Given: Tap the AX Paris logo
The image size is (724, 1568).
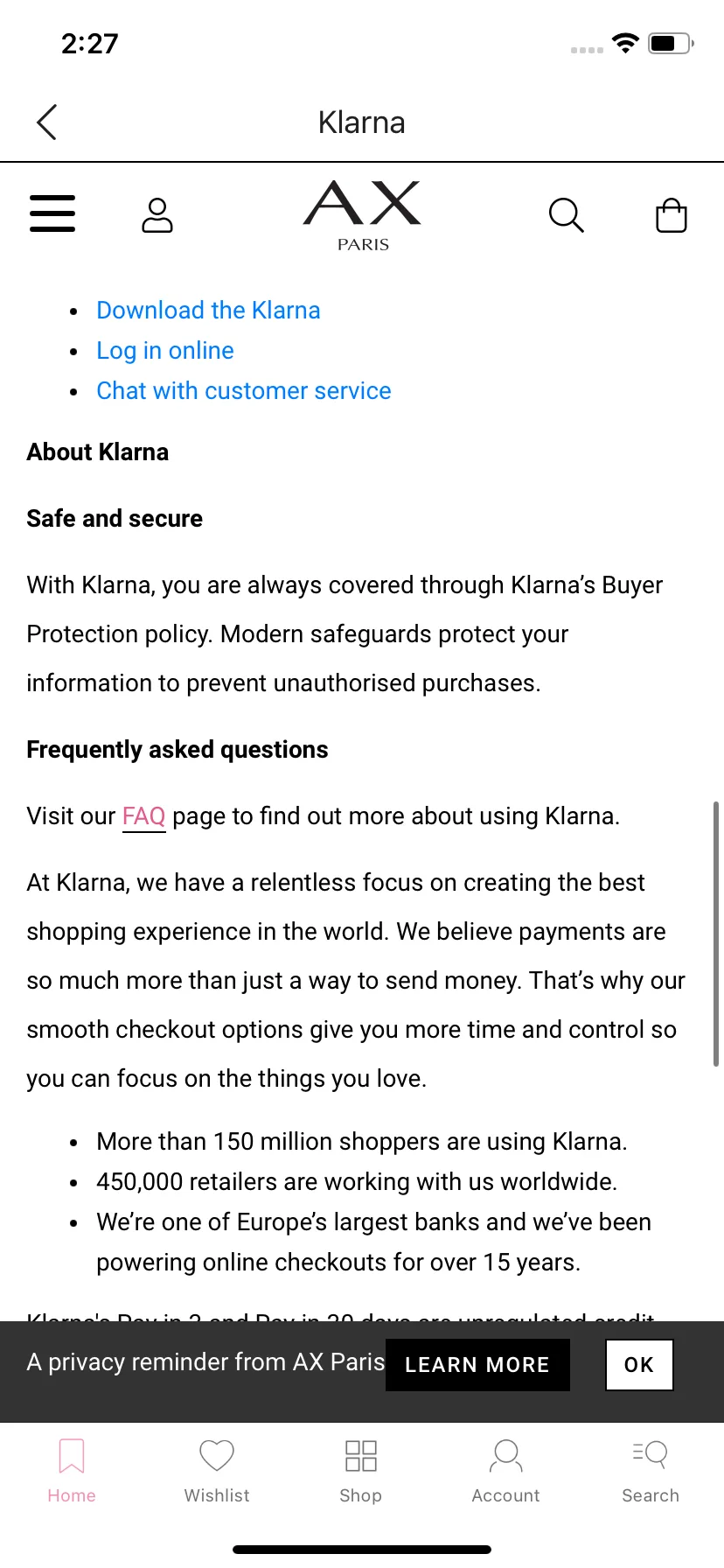Looking at the screenshot, I should [362, 215].
